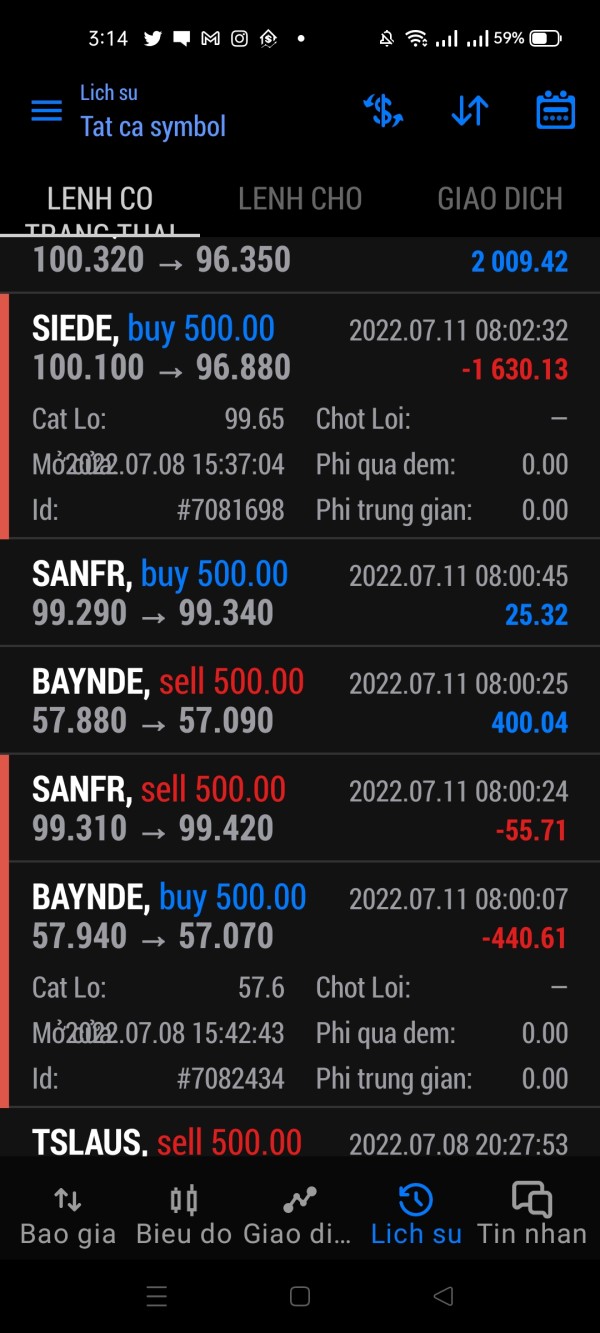Go to the system home screen
Screen dimensions: 600x1333
tap(300, 1297)
